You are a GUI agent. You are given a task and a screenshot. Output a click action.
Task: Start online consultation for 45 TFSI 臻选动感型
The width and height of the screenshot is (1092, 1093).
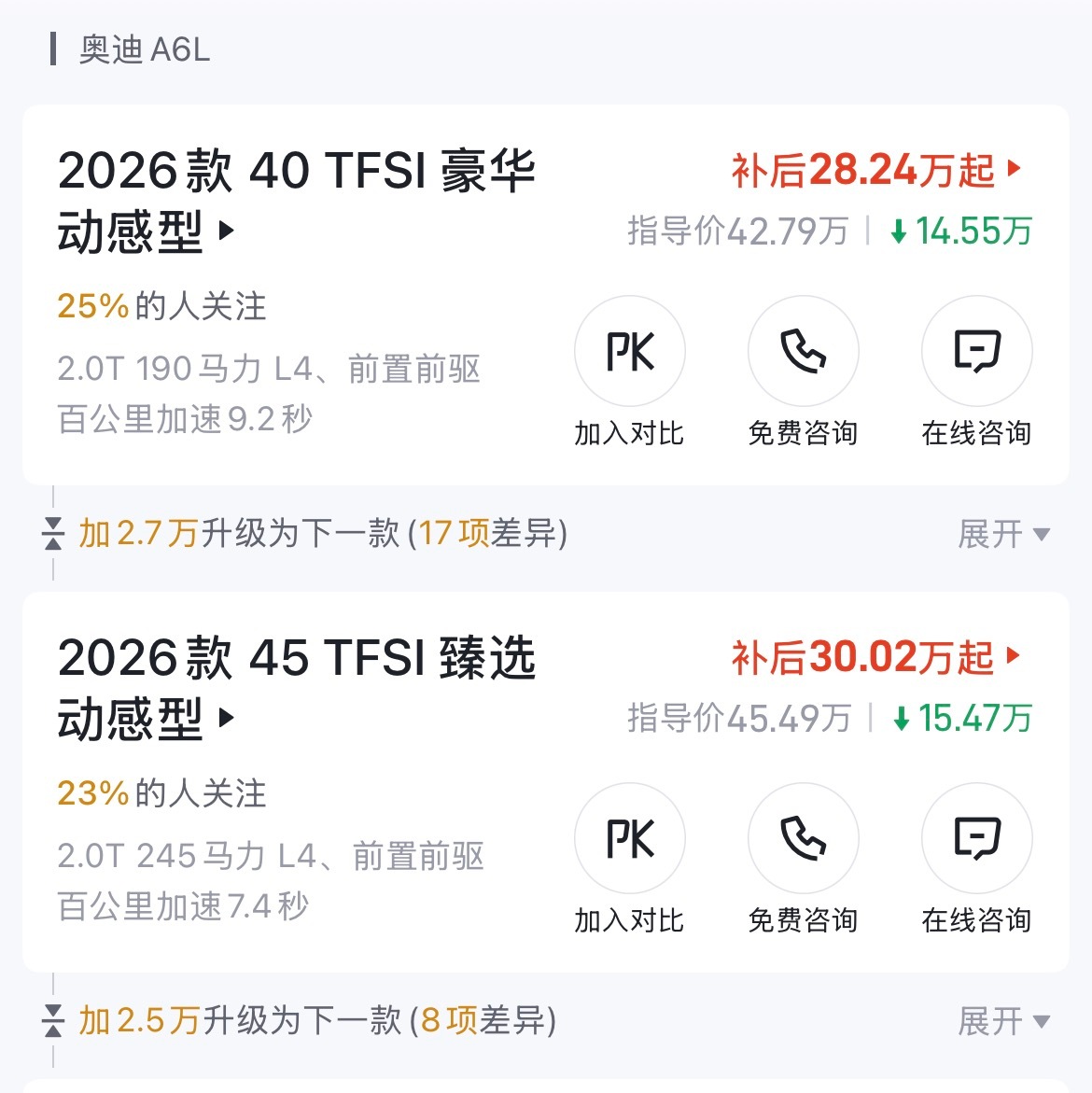pyautogui.click(x=976, y=839)
